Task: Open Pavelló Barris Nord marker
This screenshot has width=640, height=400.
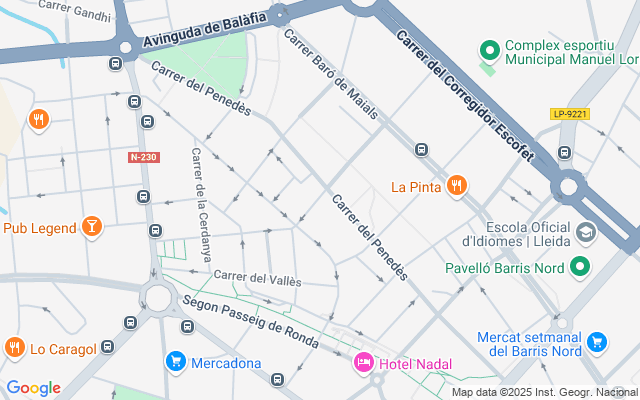Action: coord(580,267)
